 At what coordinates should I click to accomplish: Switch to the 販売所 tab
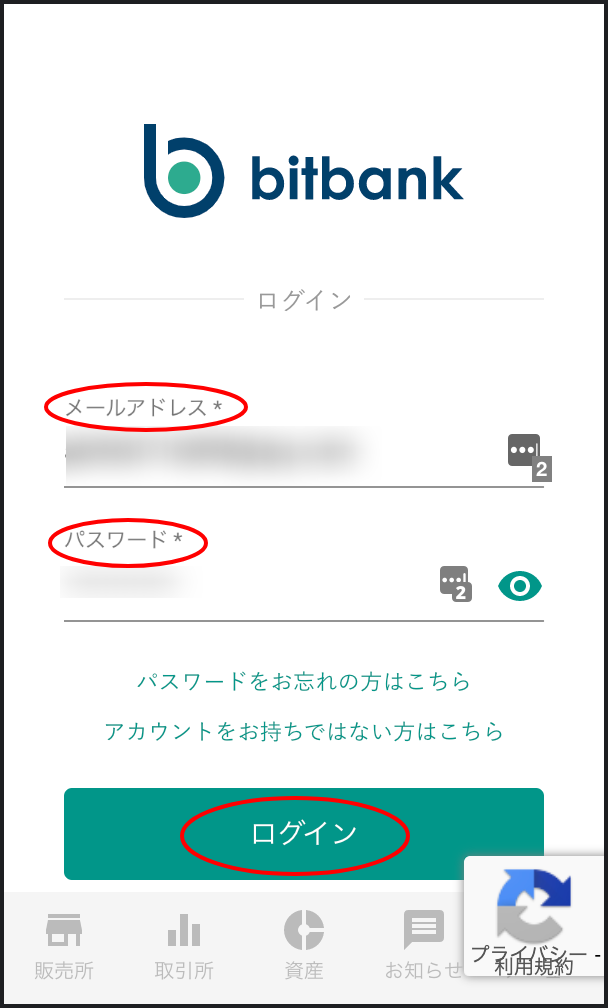tap(64, 945)
